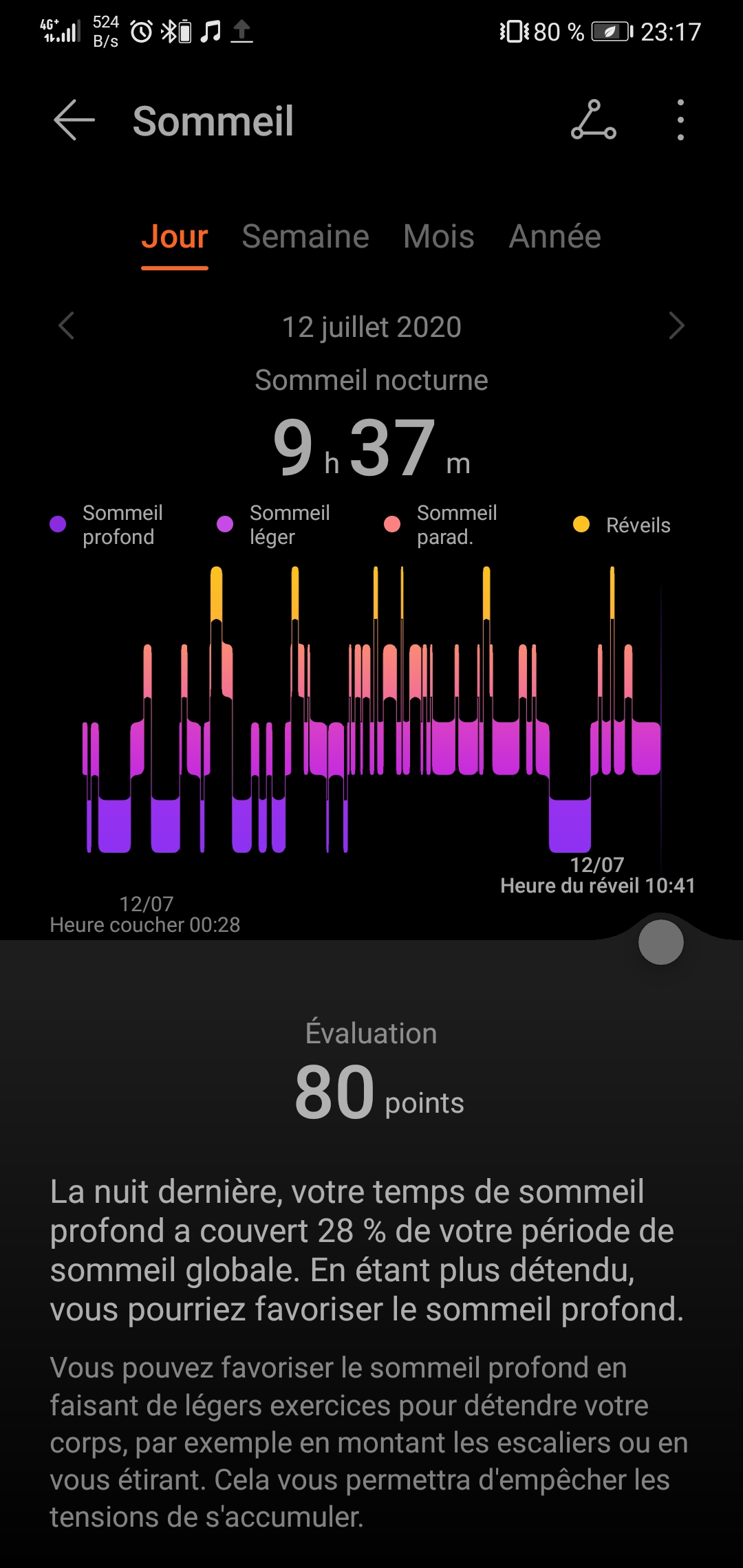Open the three-dot overflow menu
The image size is (743, 1568).
(x=680, y=120)
